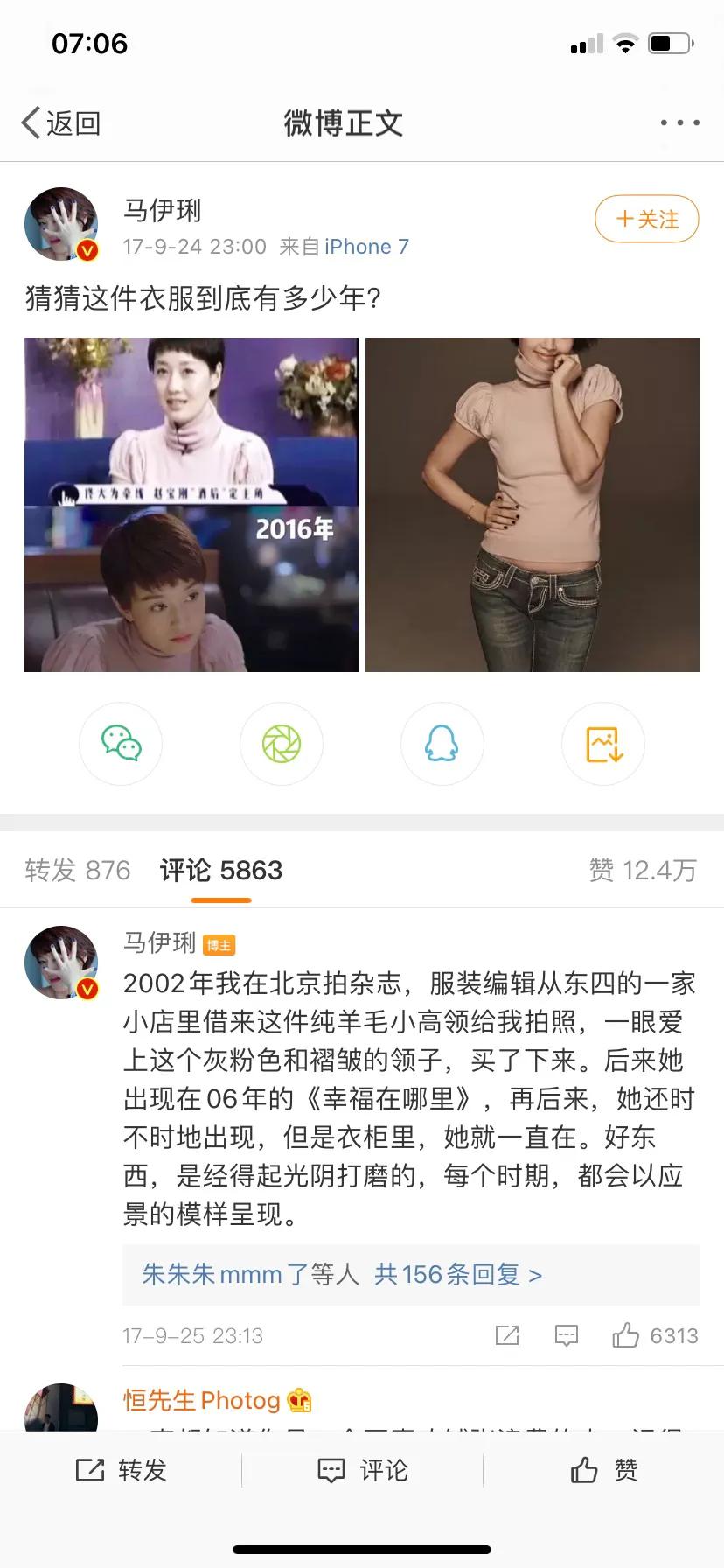This screenshot has width=724, height=1568.
Task: Like this post via bottom 赞
Action: (603, 1470)
